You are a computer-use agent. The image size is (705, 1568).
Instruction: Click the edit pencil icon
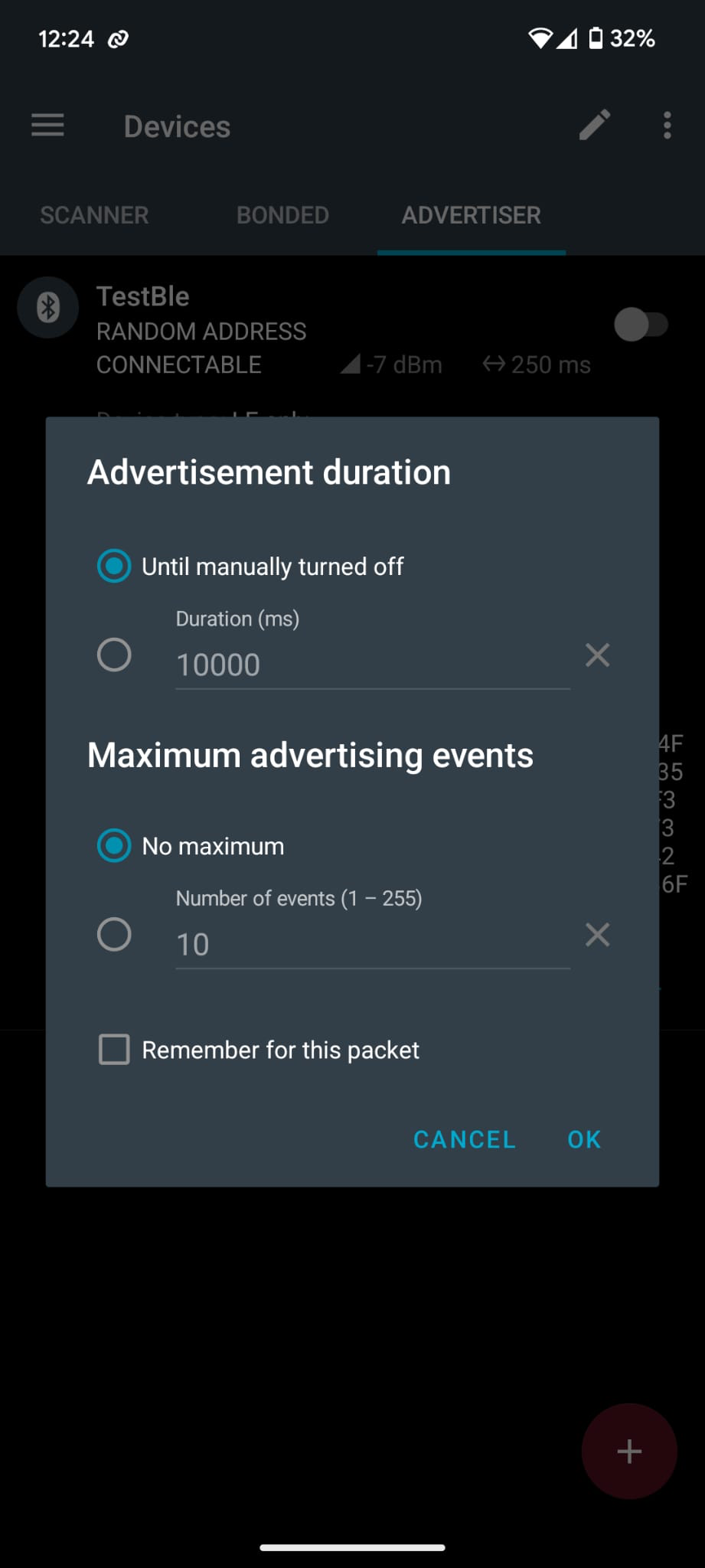pyautogui.click(x=595, y=126)
